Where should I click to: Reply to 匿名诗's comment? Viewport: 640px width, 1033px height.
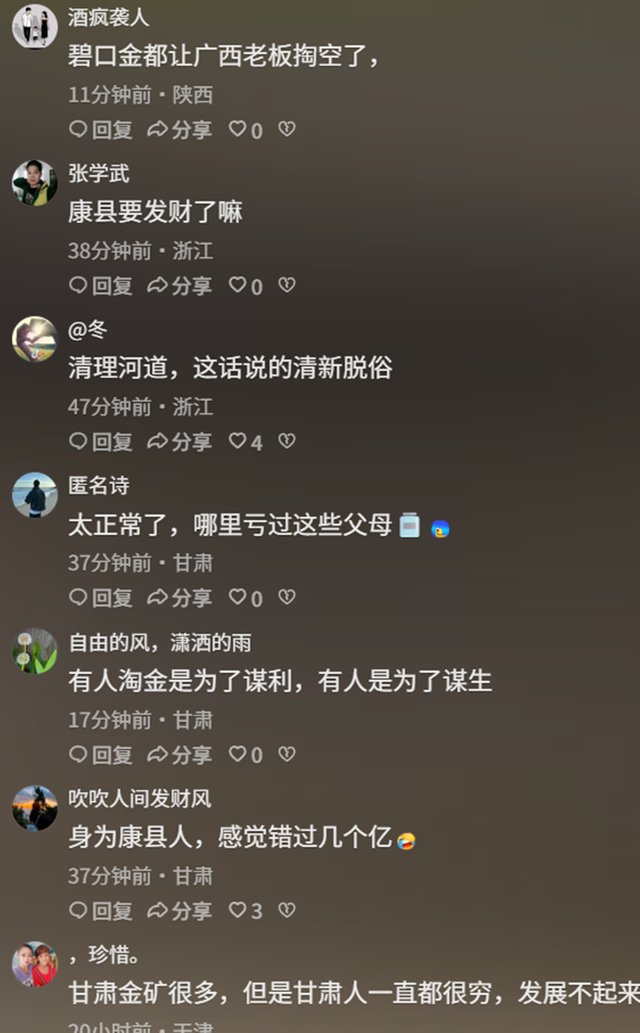(x=100, y=598)
